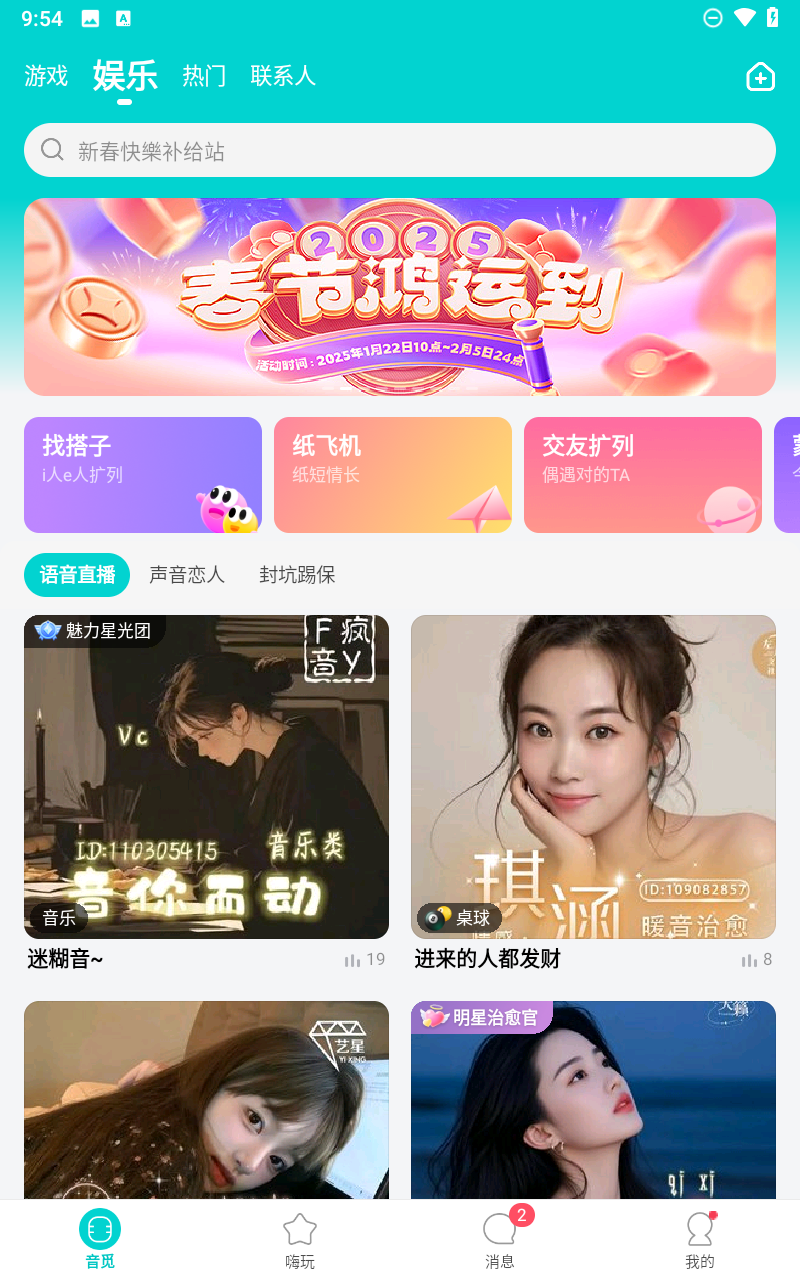Tap the add/create icon in top right corner
The image size is (800, 1280).
pyautogui.click(x=760, y=76)
